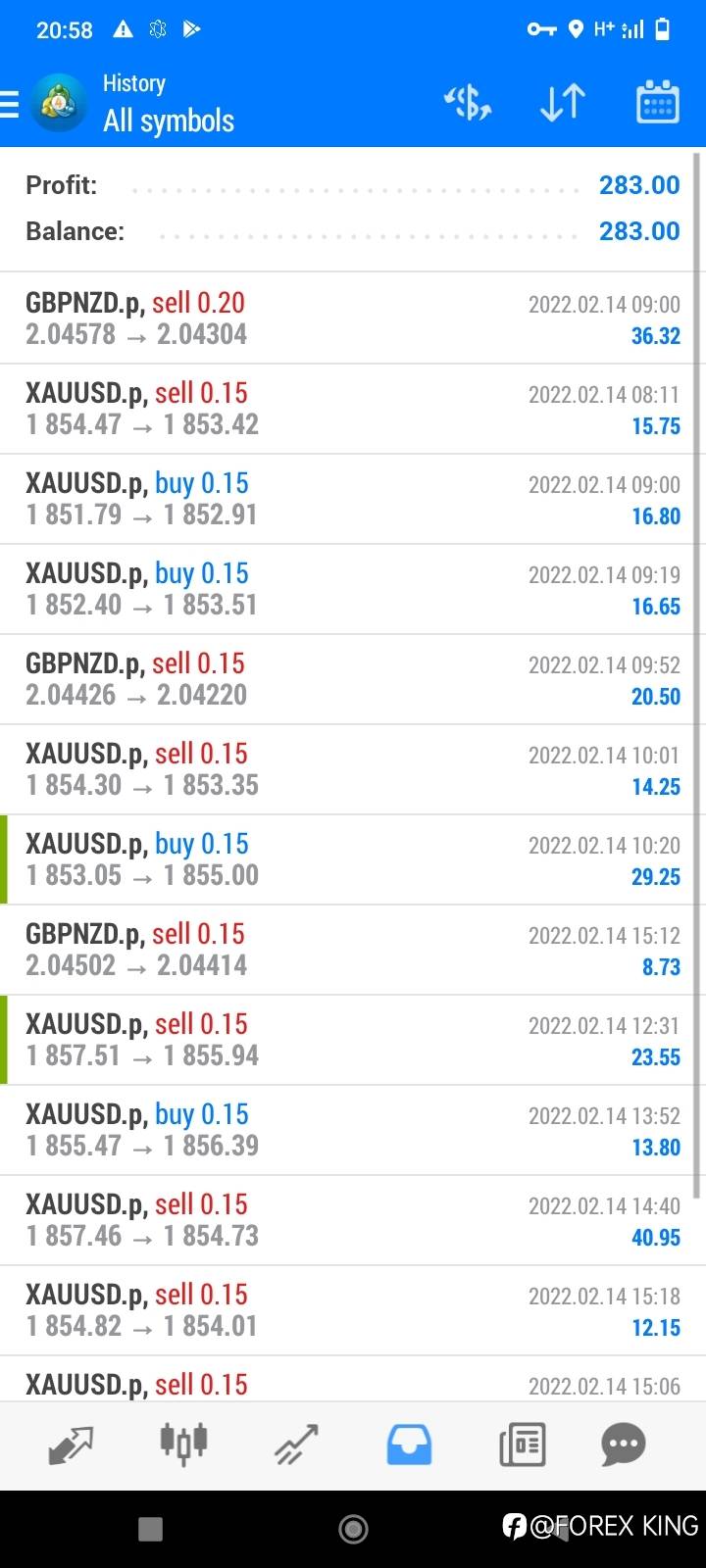This screenshot has width=706, height=1568.
Task: View the GBPNZD.p sell trade with 20.50 profit
Action: 353,679
